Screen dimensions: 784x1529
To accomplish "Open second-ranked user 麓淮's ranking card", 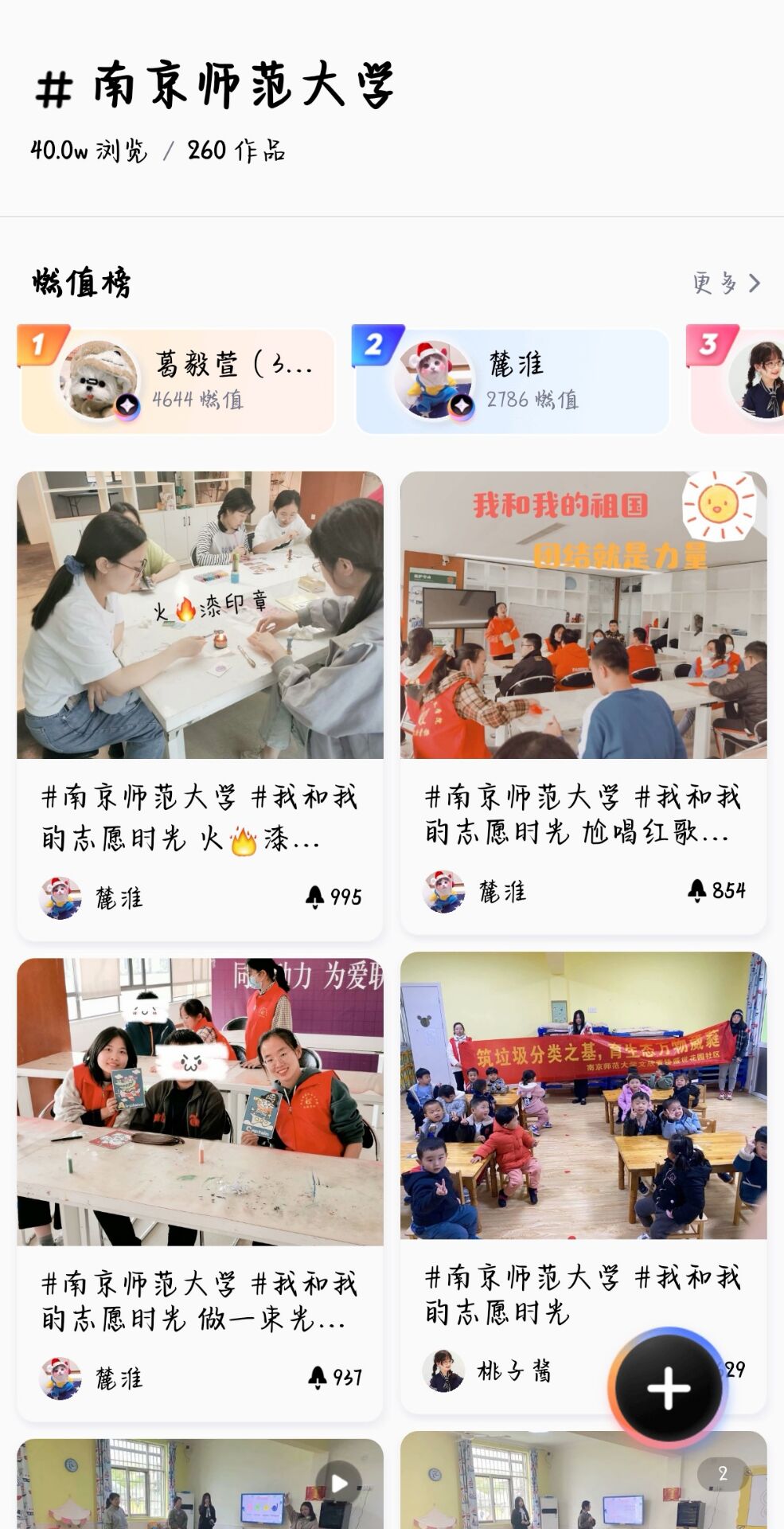I will click(x=513, y=381).
